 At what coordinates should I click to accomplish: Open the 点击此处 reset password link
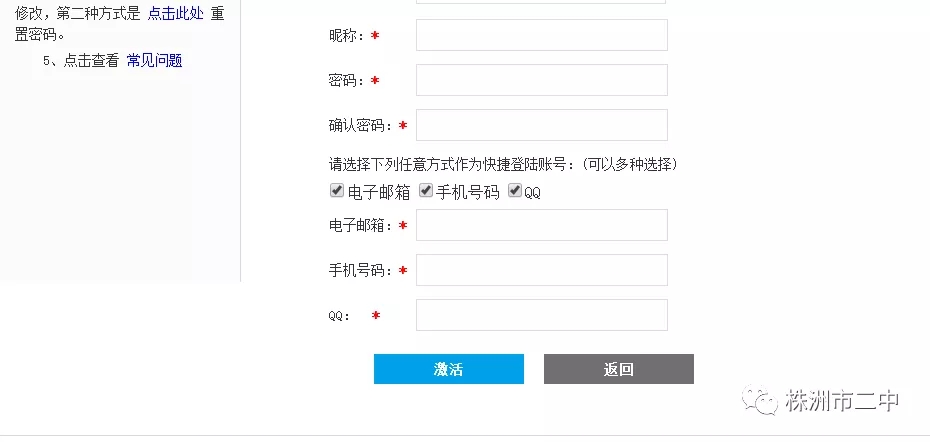pos(175,15)
